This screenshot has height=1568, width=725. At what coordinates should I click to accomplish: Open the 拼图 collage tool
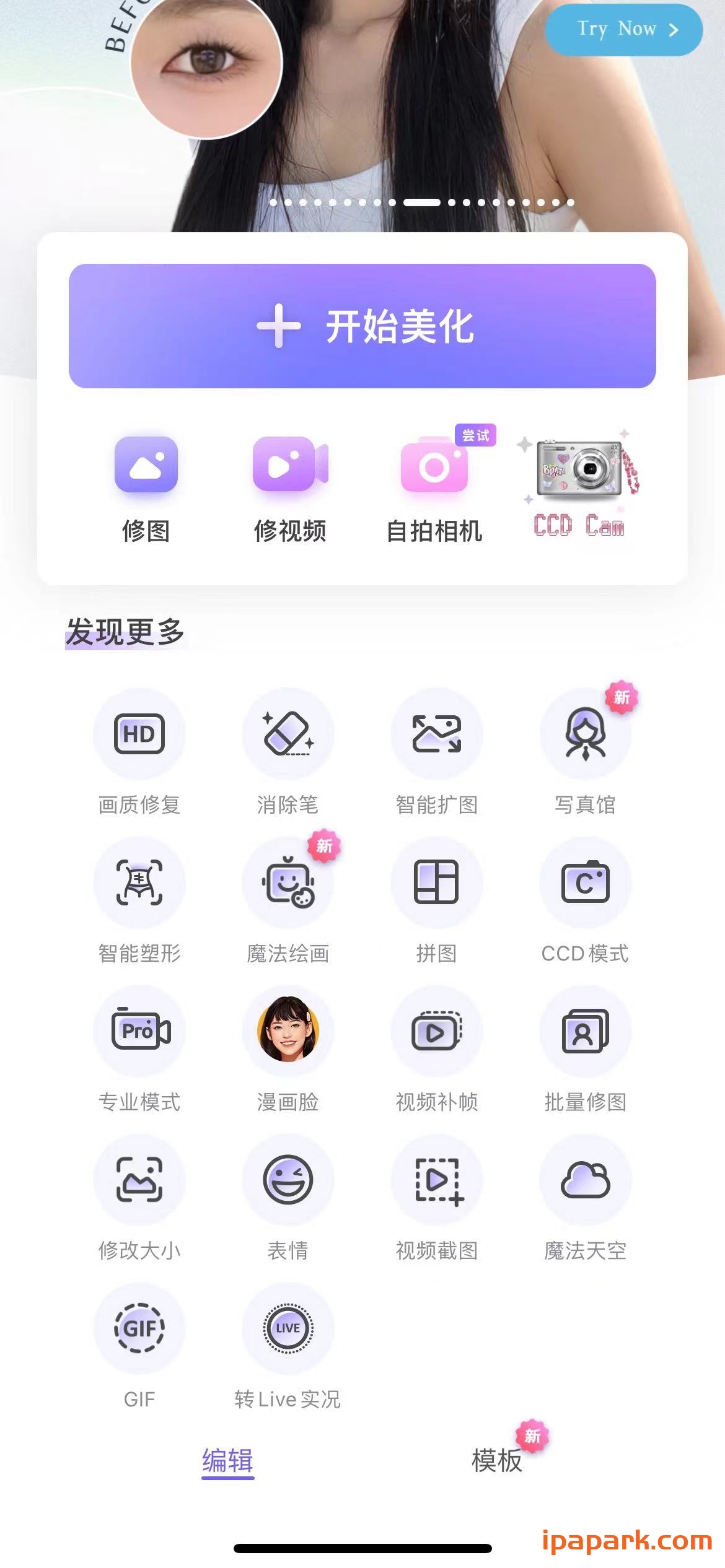click(x=437, y=884)
